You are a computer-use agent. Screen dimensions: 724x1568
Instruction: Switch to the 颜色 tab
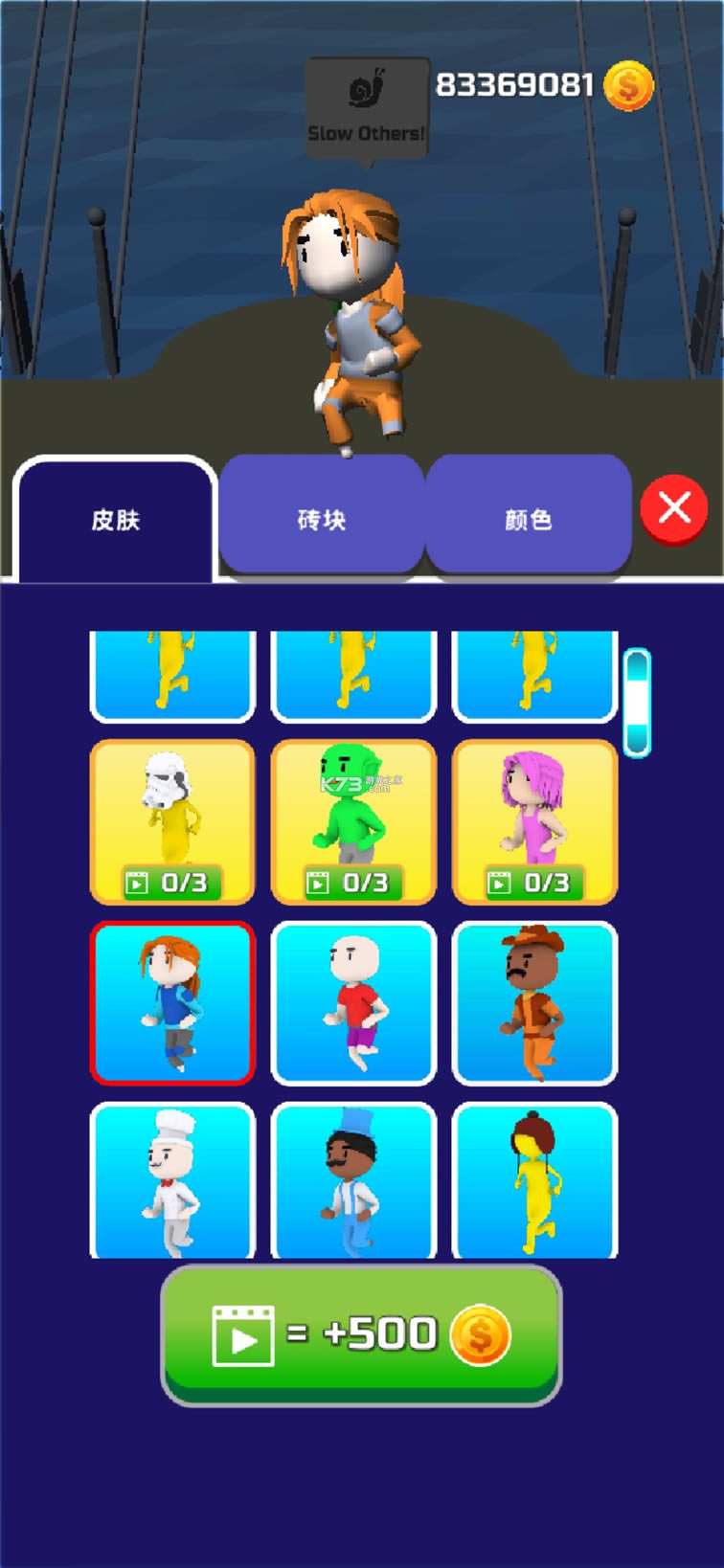coord(529,518)
